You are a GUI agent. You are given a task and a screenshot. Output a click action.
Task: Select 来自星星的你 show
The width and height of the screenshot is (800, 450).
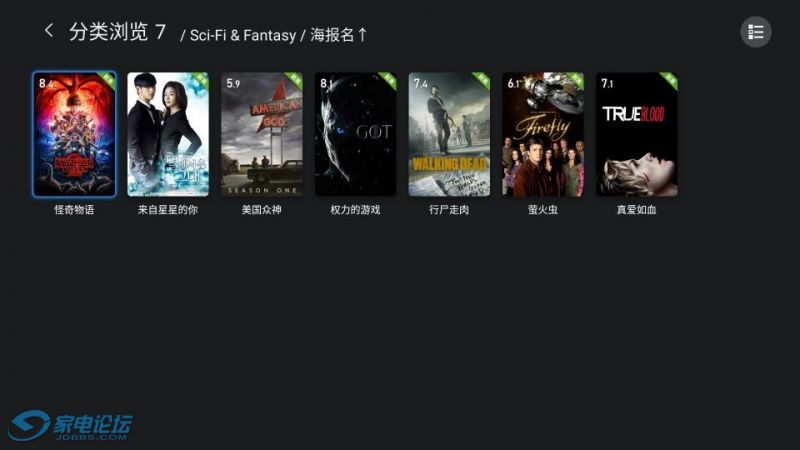click(168, 135)
